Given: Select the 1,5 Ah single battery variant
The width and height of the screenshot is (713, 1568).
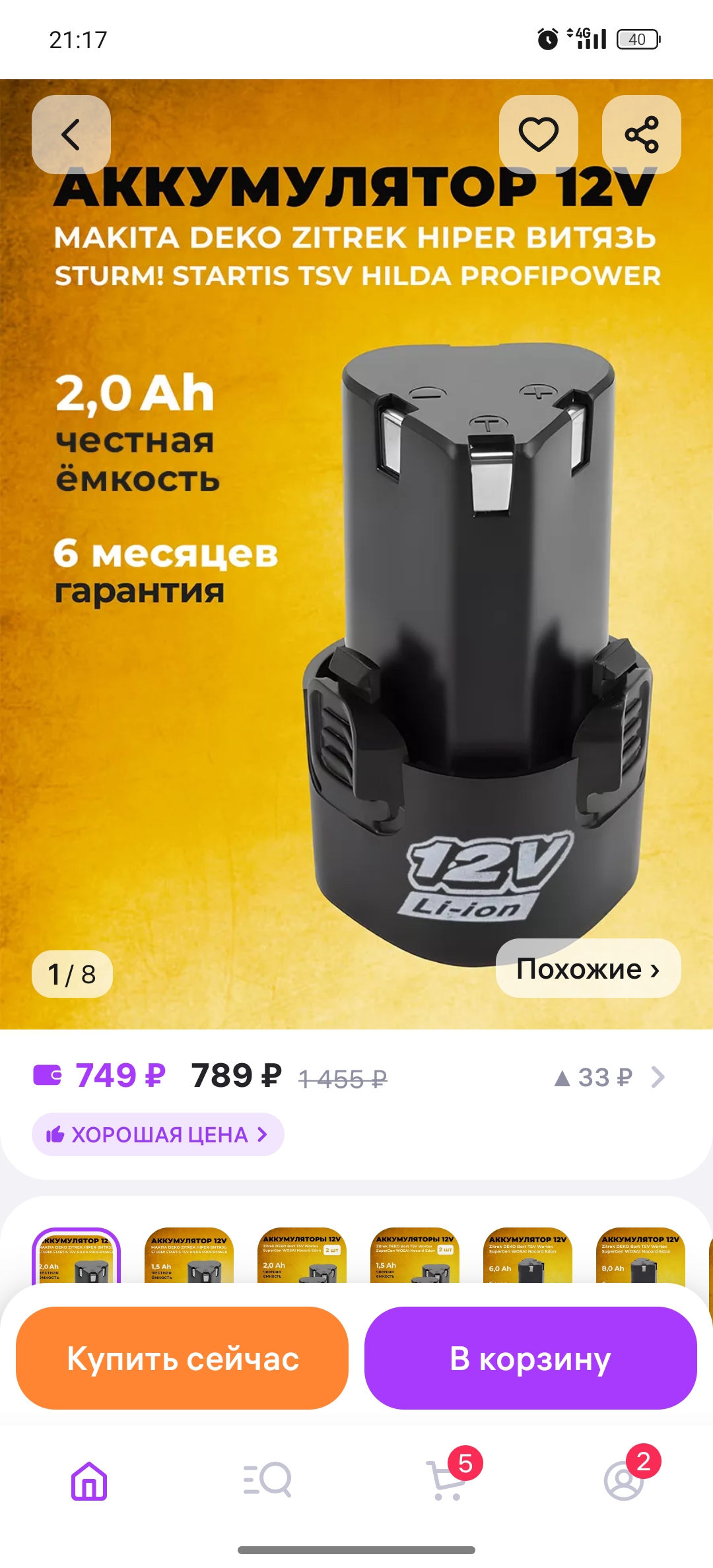Looking at the screenshot, I should point(189,1255).
